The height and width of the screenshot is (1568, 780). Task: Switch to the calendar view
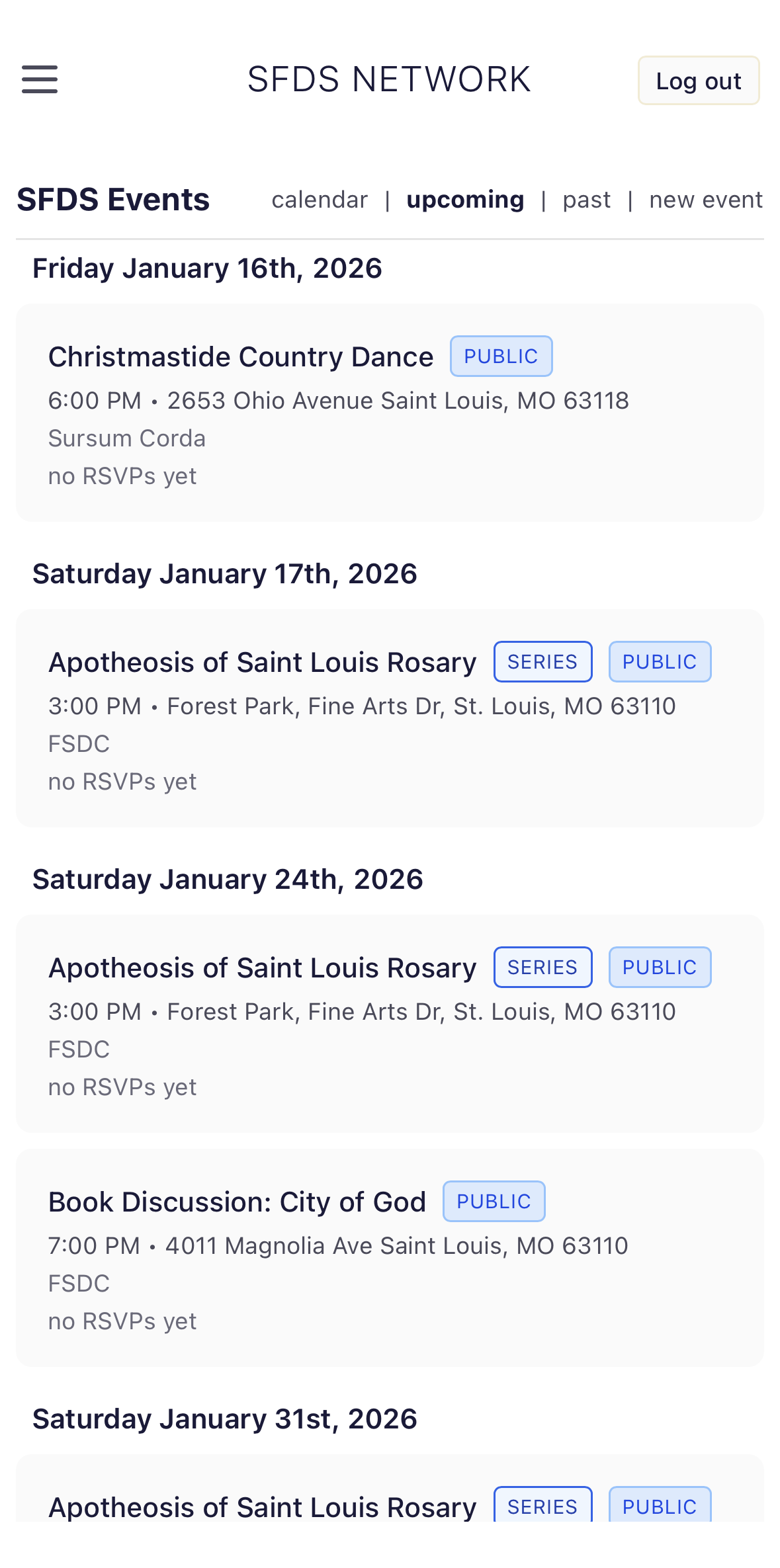[x=320, y=199]
